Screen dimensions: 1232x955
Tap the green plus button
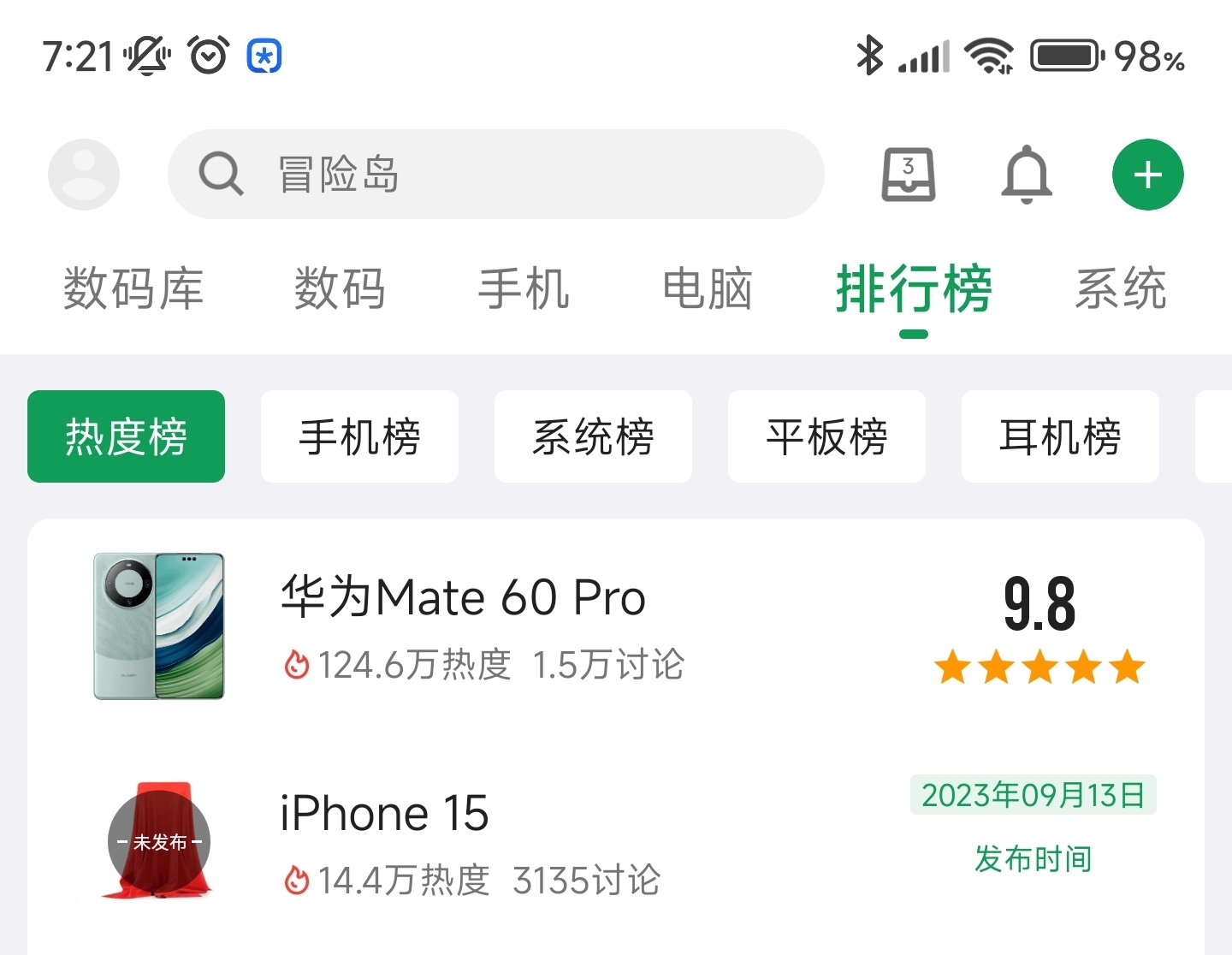(1147, 175)
